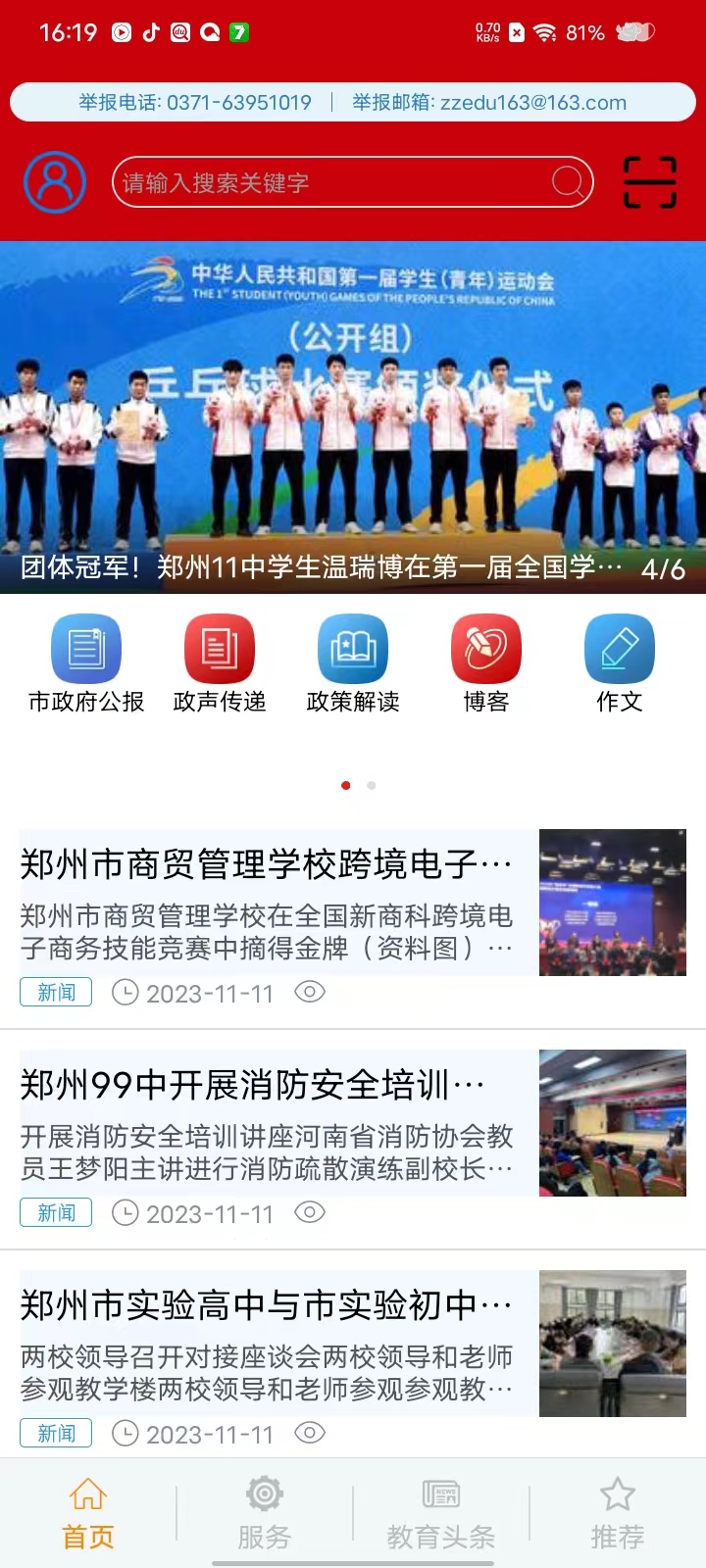Switch to the 服务 tab
The height and width of the screenshot is (1568, 706).
[x=265, y=1514]
